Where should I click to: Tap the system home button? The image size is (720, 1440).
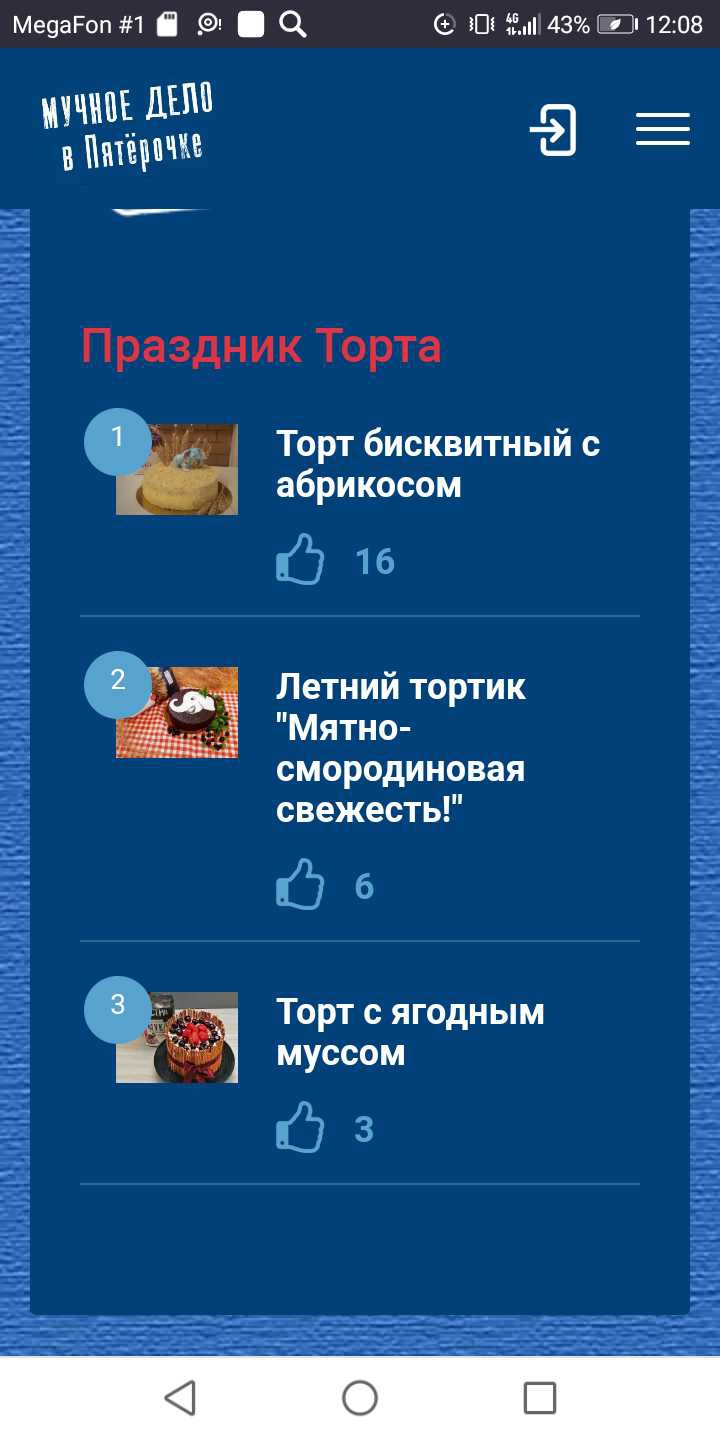(360, 1397)
